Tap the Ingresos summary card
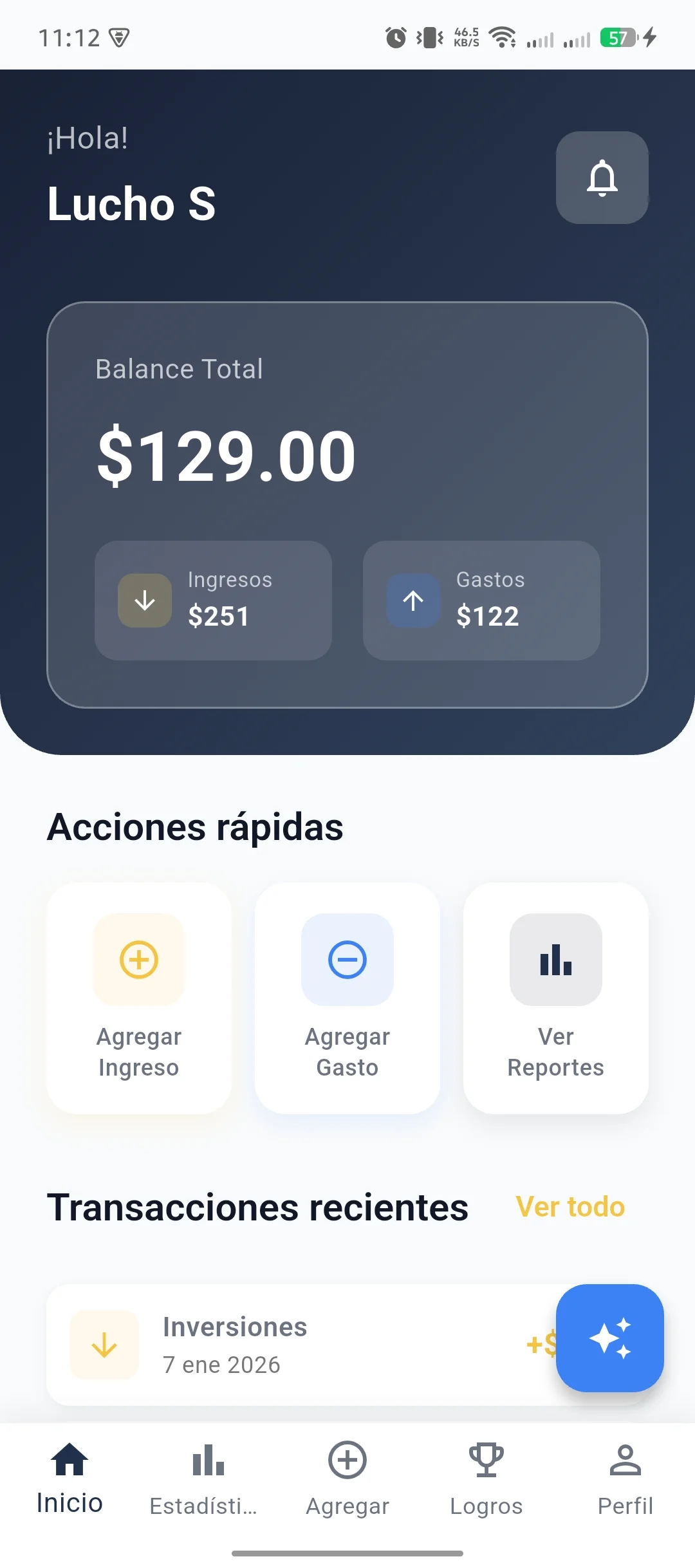The image size is (695, 1568). click(x=213, y=600)
